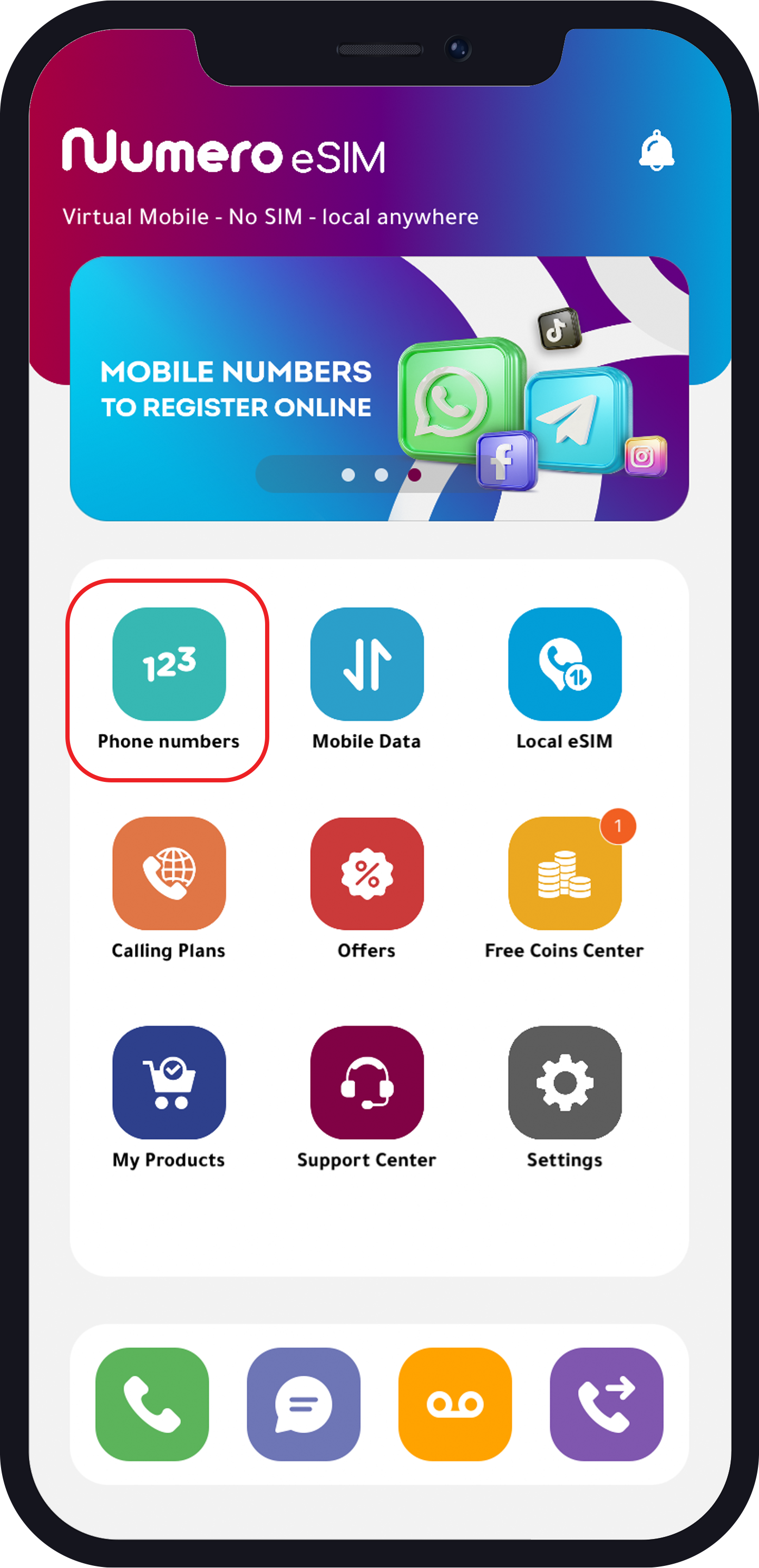Open the orange voicemail icon
759x1568 pixels.
pyautogui.click(x=455, y=1404)
